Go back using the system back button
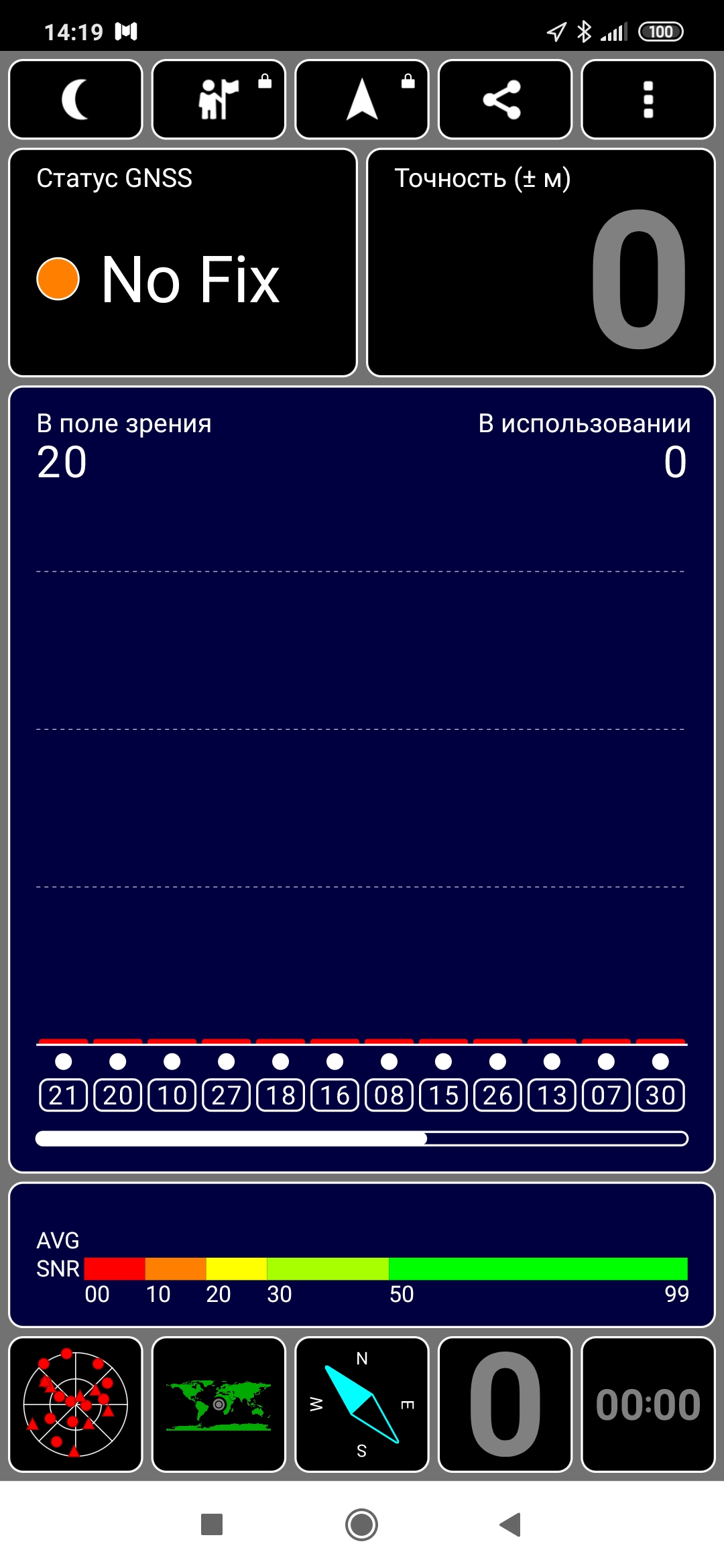 (511, 1524)
